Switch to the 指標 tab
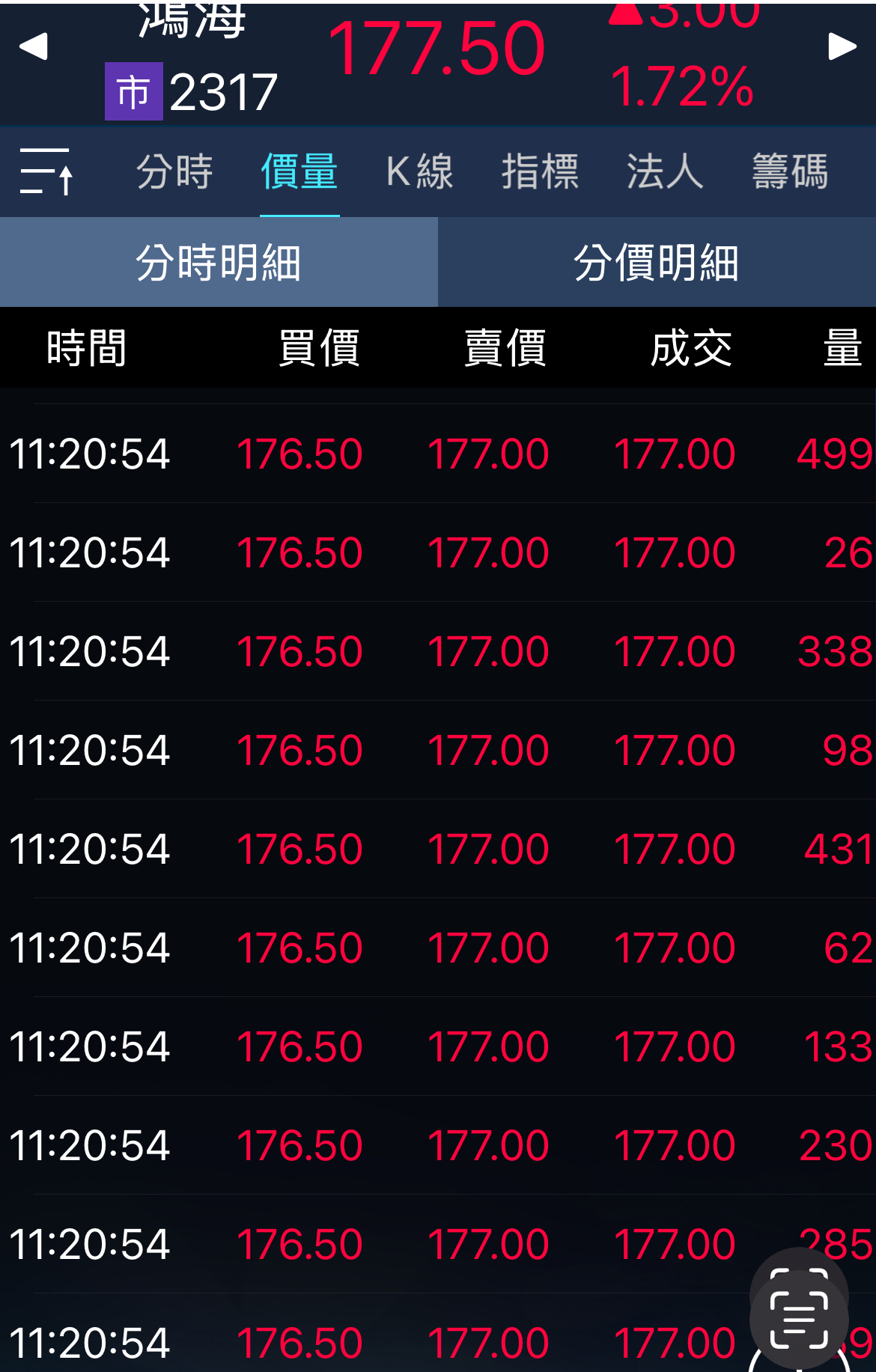The height and width of the screenshot is (1372, 876). 540,171
